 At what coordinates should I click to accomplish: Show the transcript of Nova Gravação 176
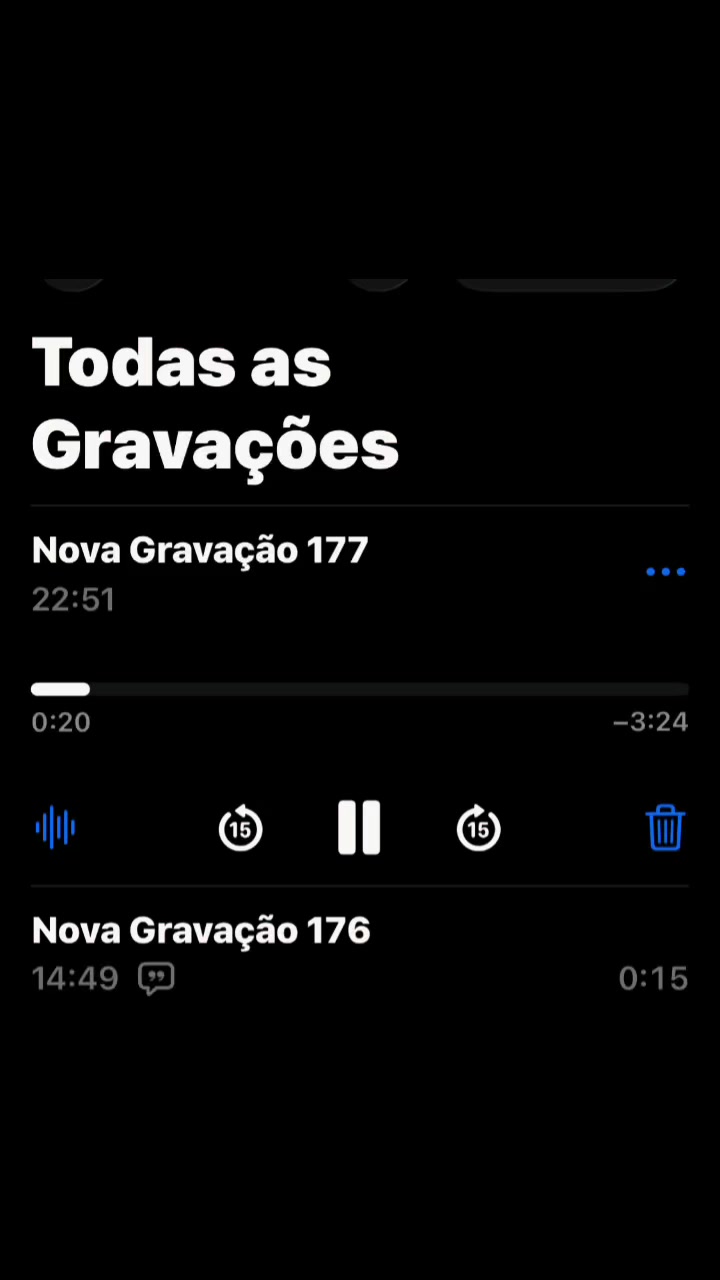(156, 979)
